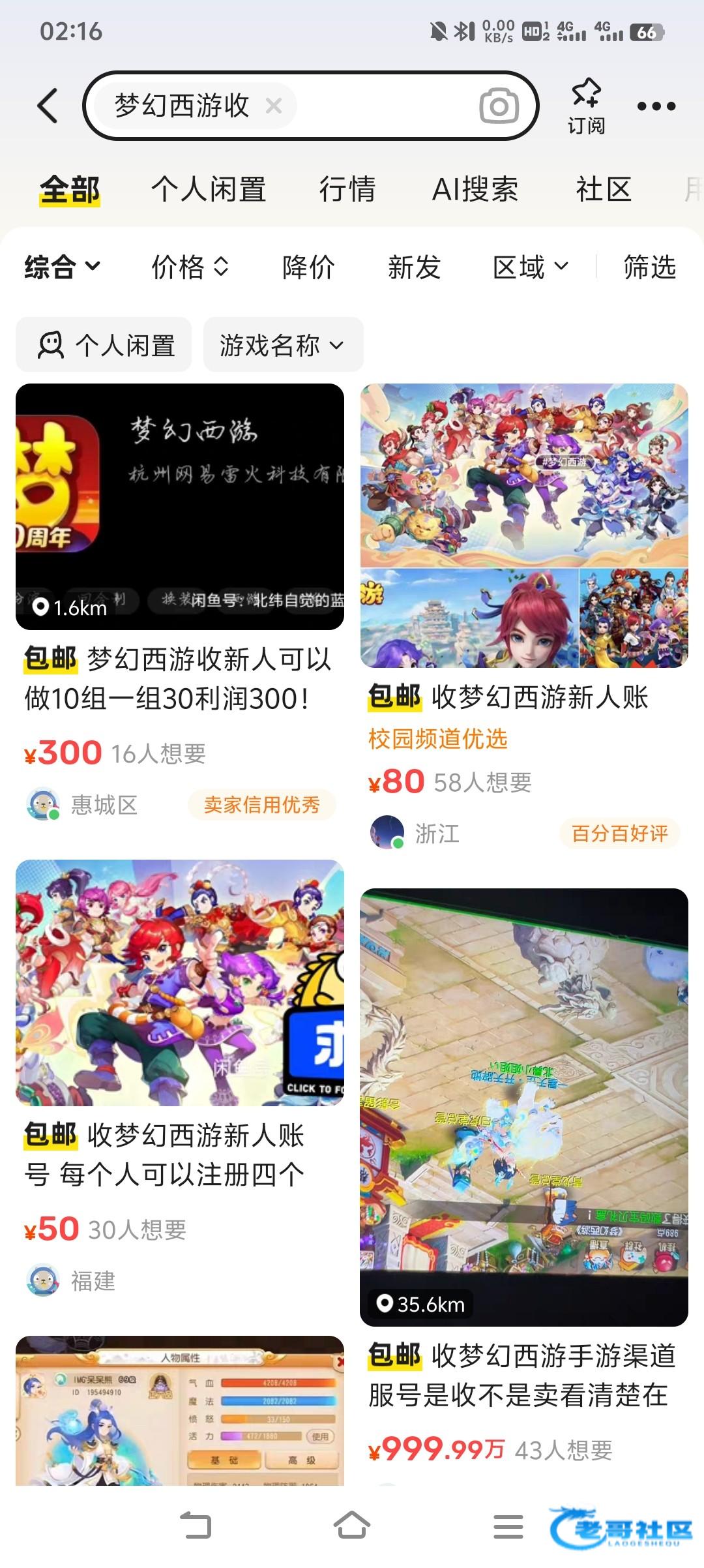The width and height of the screenshot is (704, 1568).
Task: Switch to the AI搜索 tab
Action: tap(475, 190)
